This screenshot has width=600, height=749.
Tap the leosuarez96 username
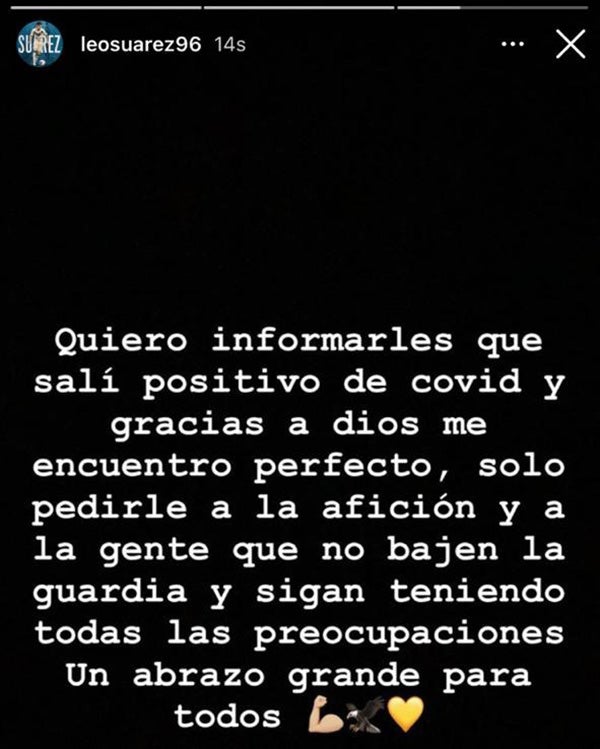coord(140,46)
